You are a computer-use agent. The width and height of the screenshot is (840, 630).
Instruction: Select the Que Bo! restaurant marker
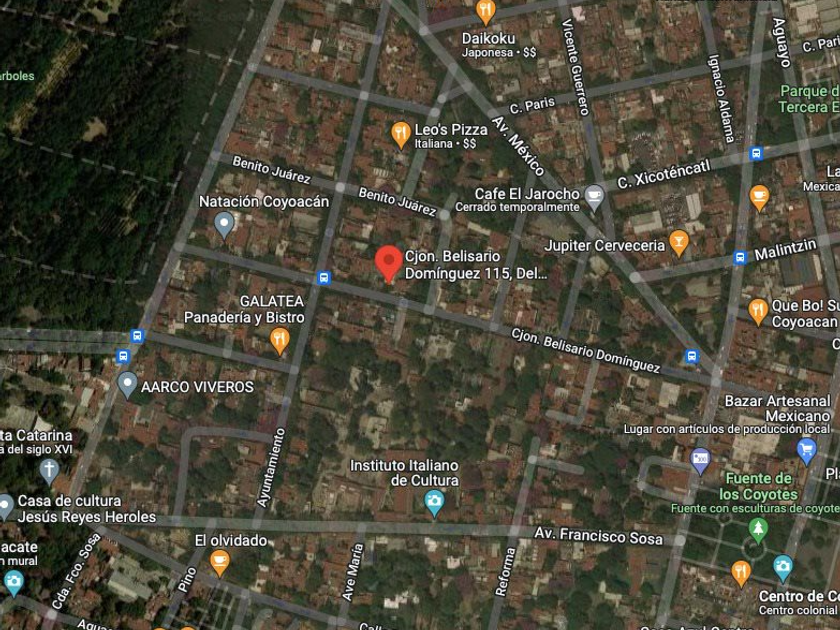pos(758,312)
